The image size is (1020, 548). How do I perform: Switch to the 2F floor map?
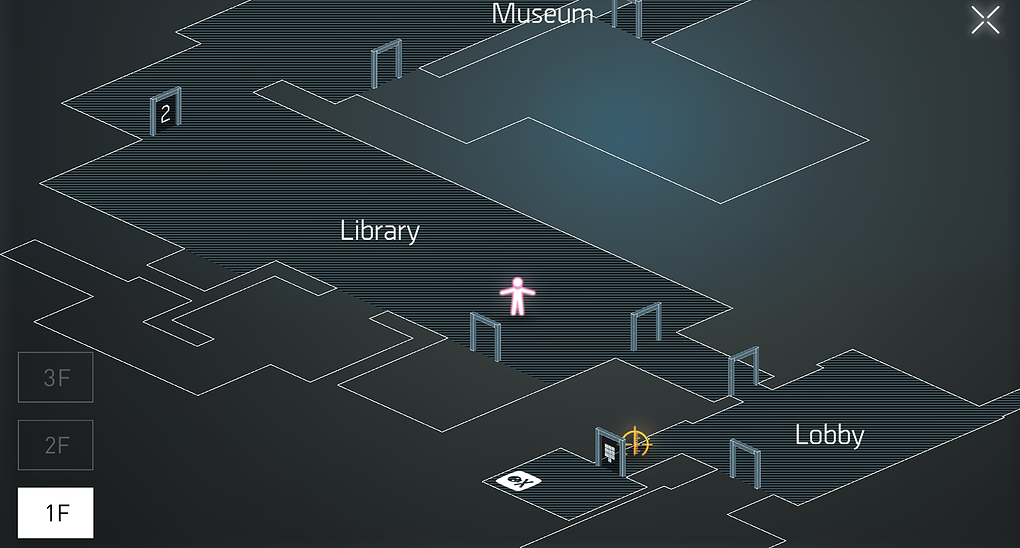56,445
